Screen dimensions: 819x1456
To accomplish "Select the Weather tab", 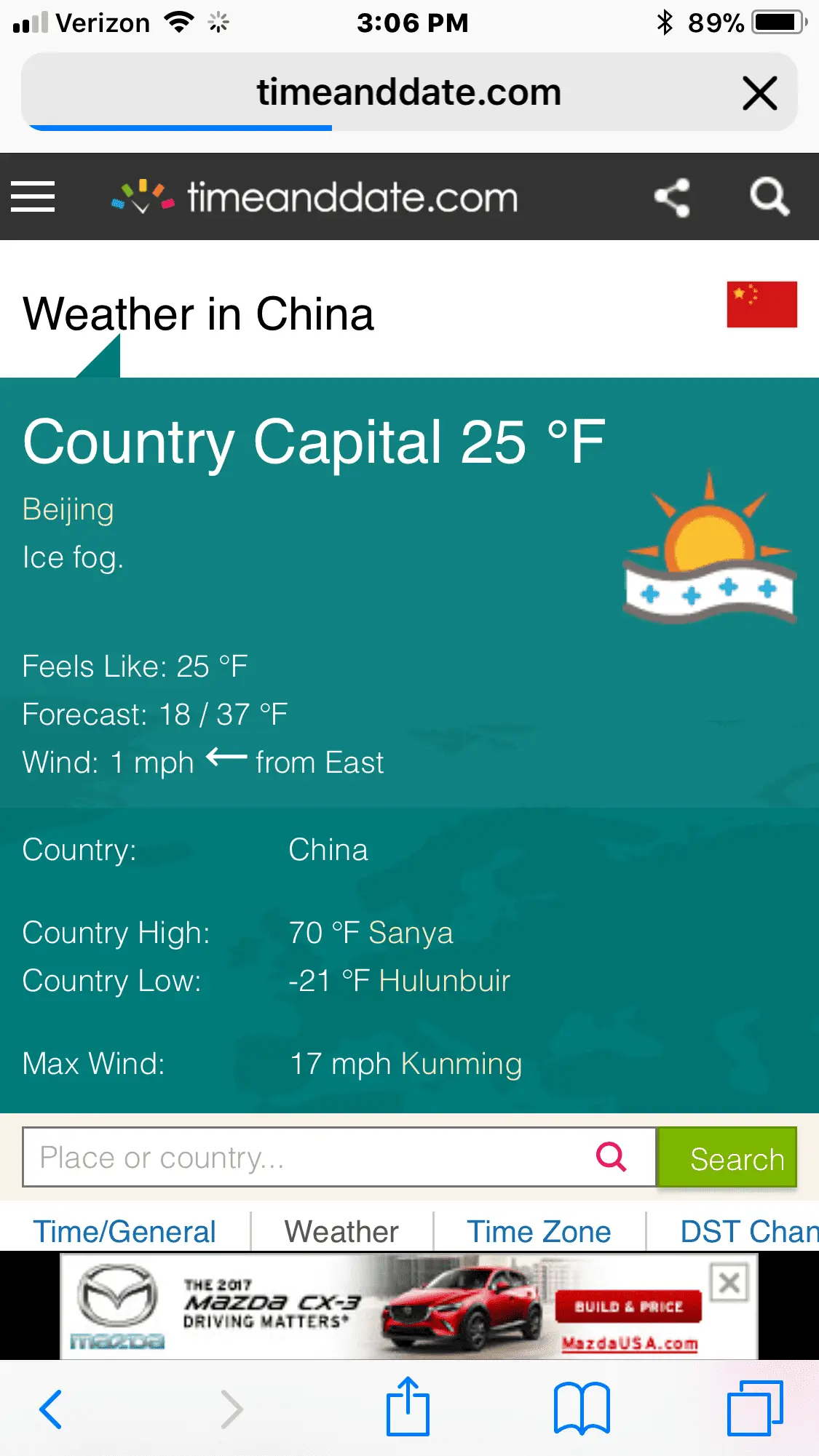I will [x=341, y=1232].
